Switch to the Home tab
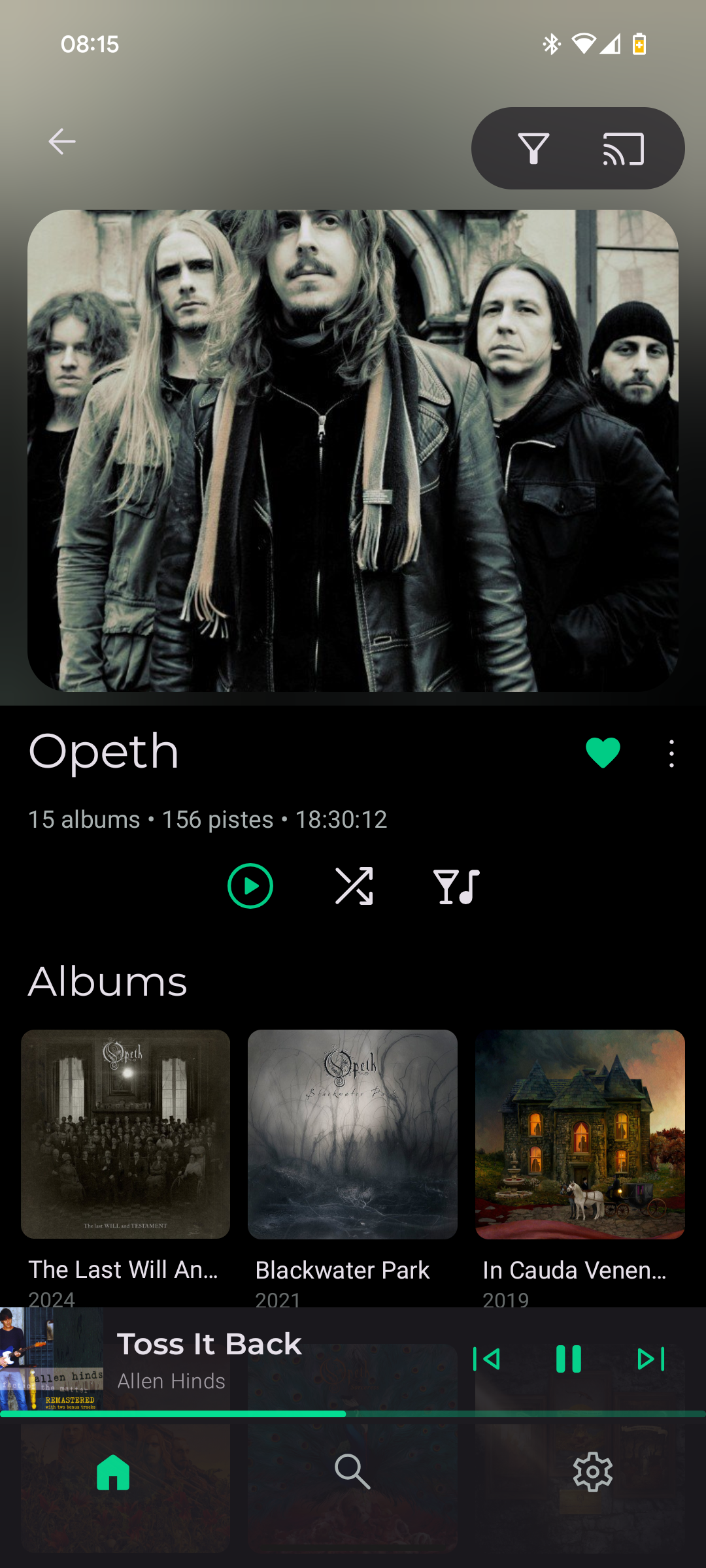The width and height of the screenshot is (706, 1568). point(113,1472)
